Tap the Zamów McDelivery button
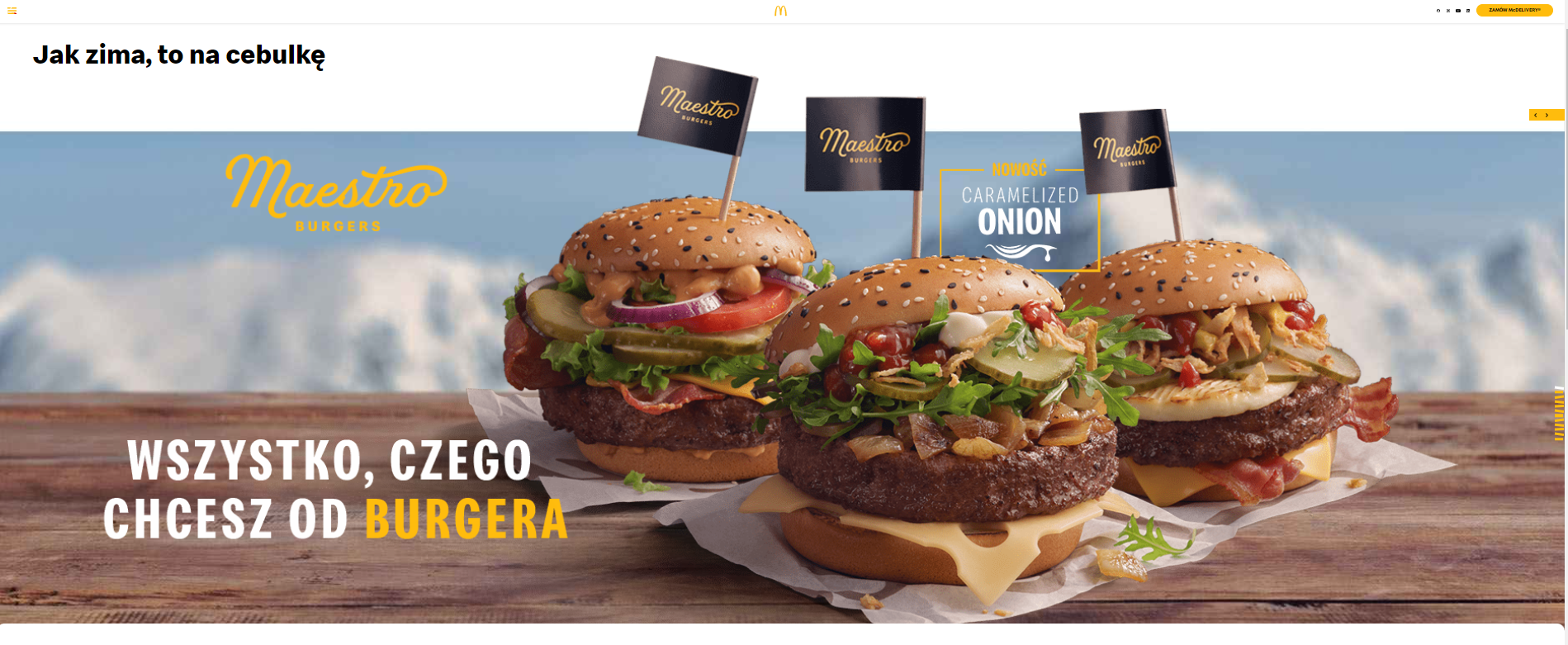 (x=1514, y=10)
